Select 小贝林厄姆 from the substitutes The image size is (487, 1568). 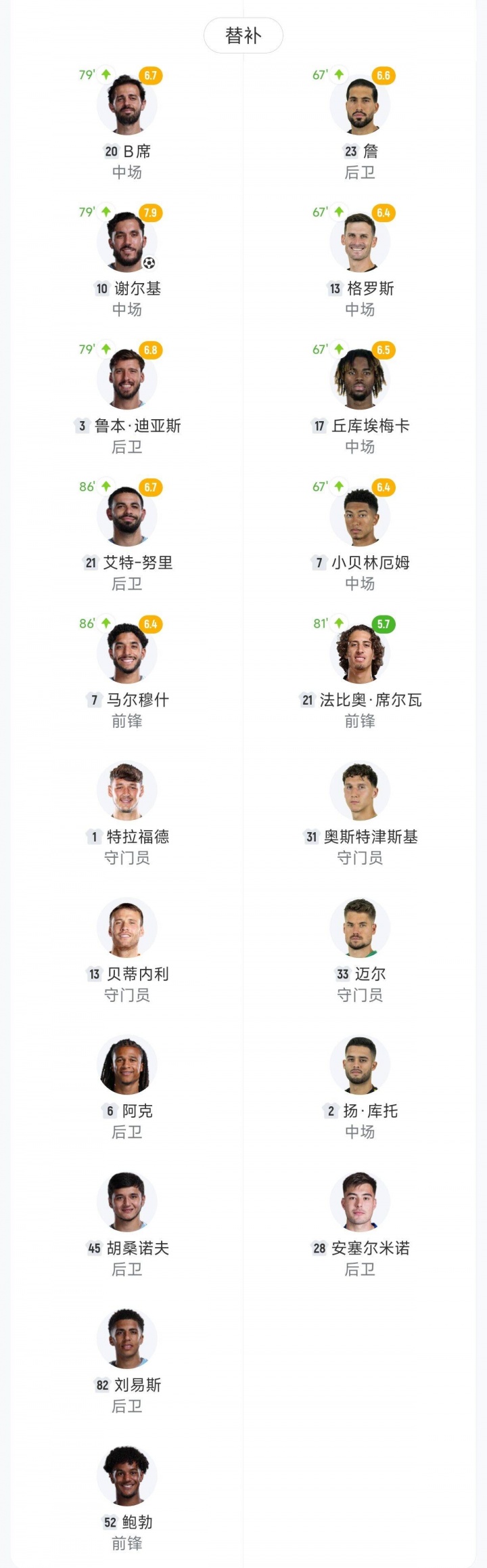pyautogui.click(x=360, y=517)
